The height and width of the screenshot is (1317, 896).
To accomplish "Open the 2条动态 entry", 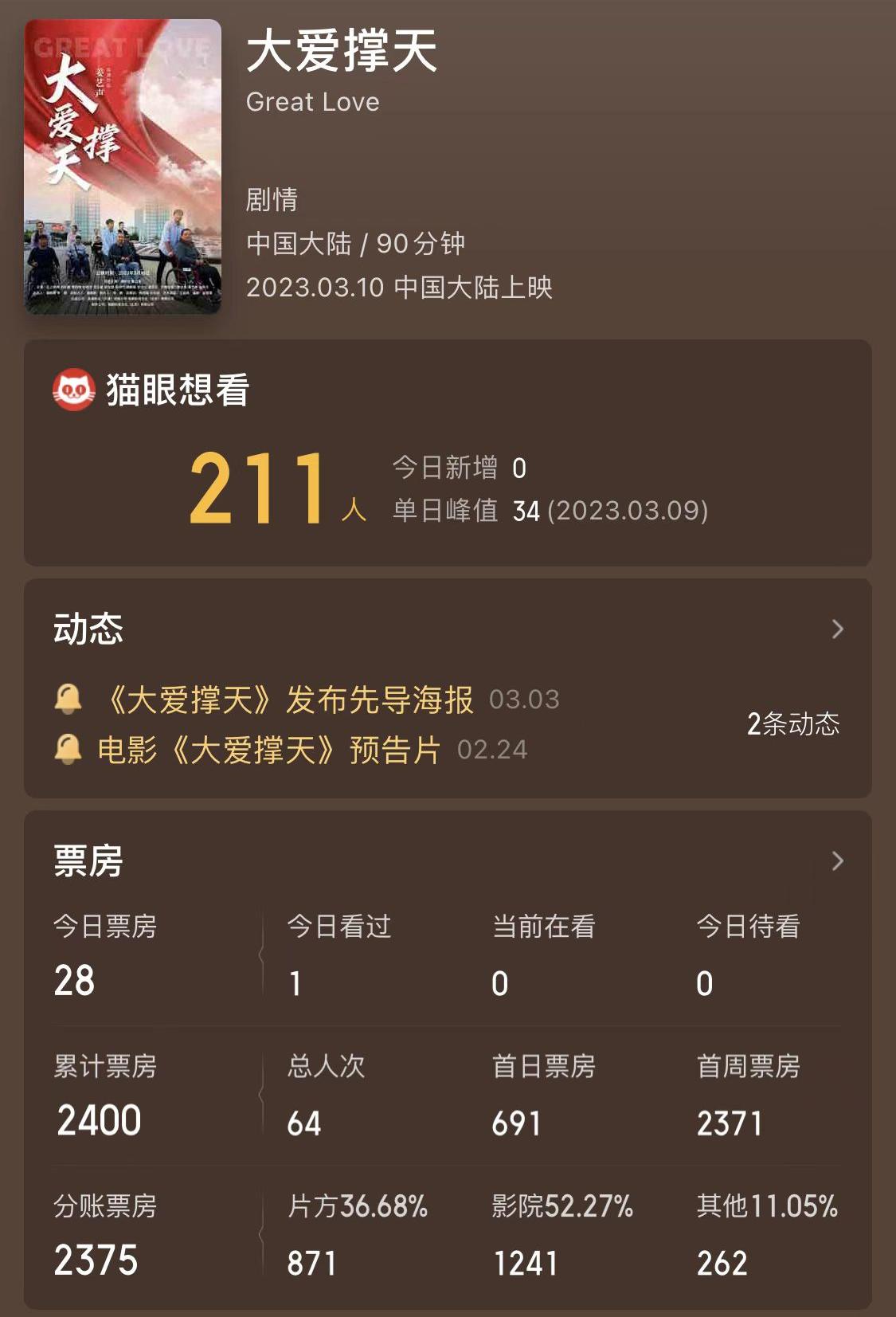I will (x=794, y=726).
